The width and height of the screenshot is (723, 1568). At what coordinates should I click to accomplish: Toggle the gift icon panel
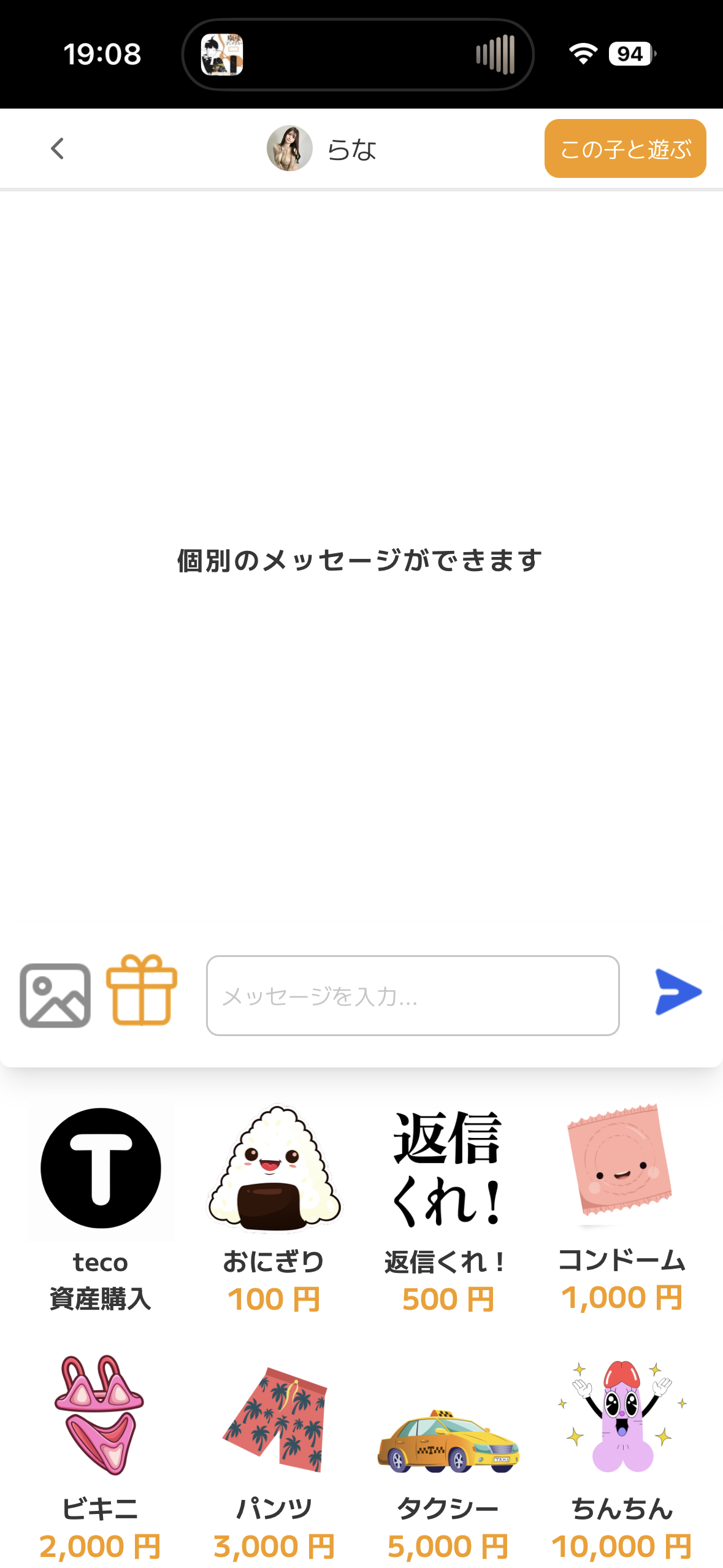142,990
